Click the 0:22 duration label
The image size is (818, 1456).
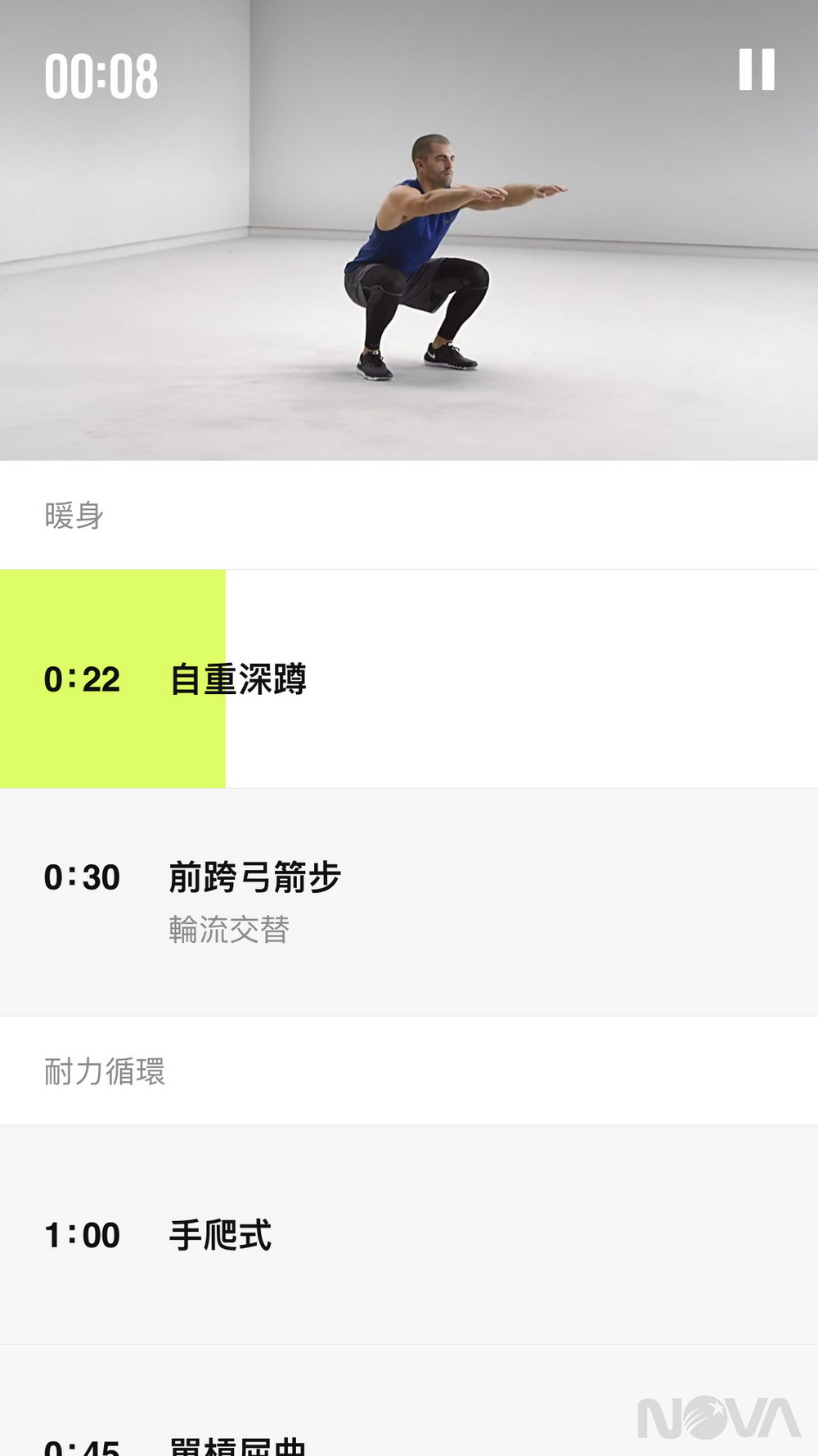coord(81,677)
